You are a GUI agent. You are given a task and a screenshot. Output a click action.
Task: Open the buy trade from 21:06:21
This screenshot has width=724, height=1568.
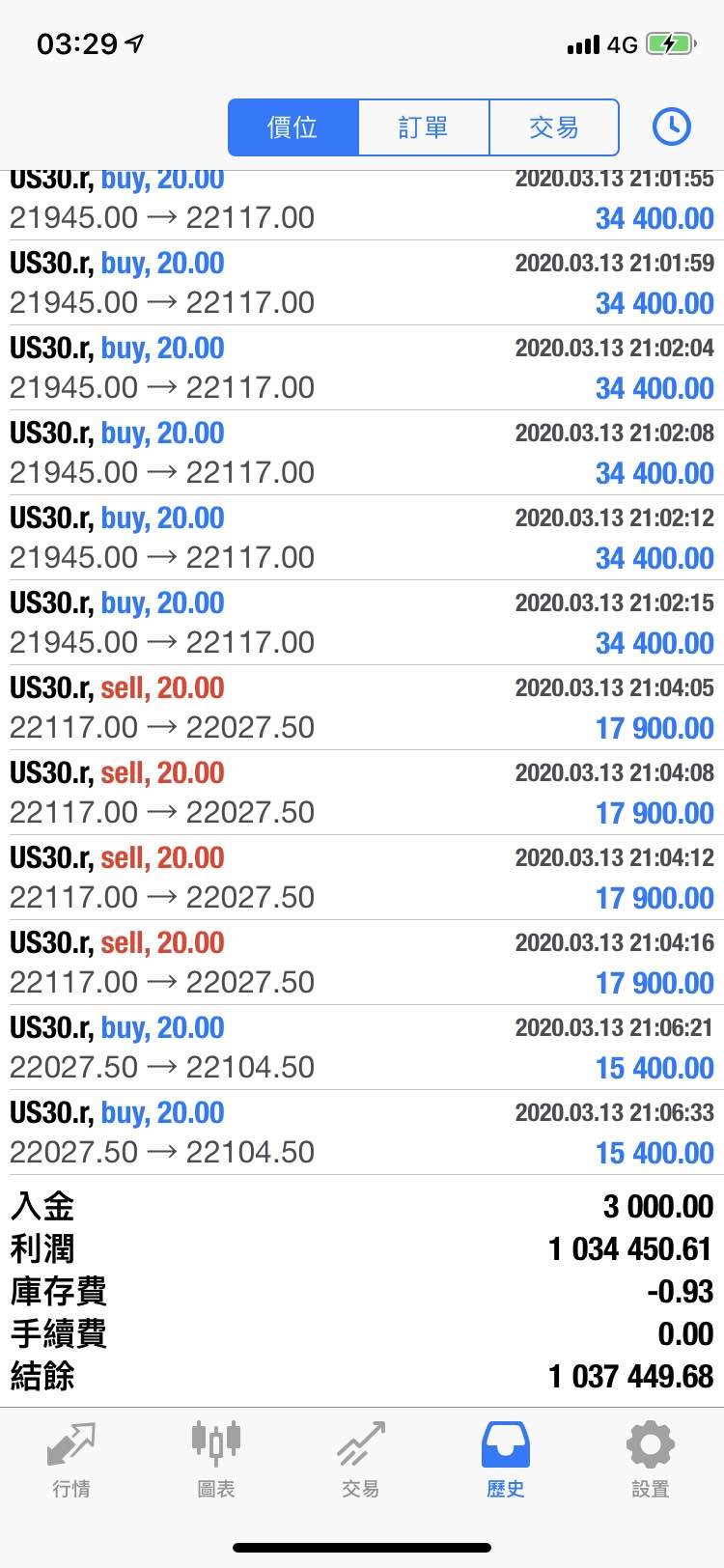coord(362,1048)
